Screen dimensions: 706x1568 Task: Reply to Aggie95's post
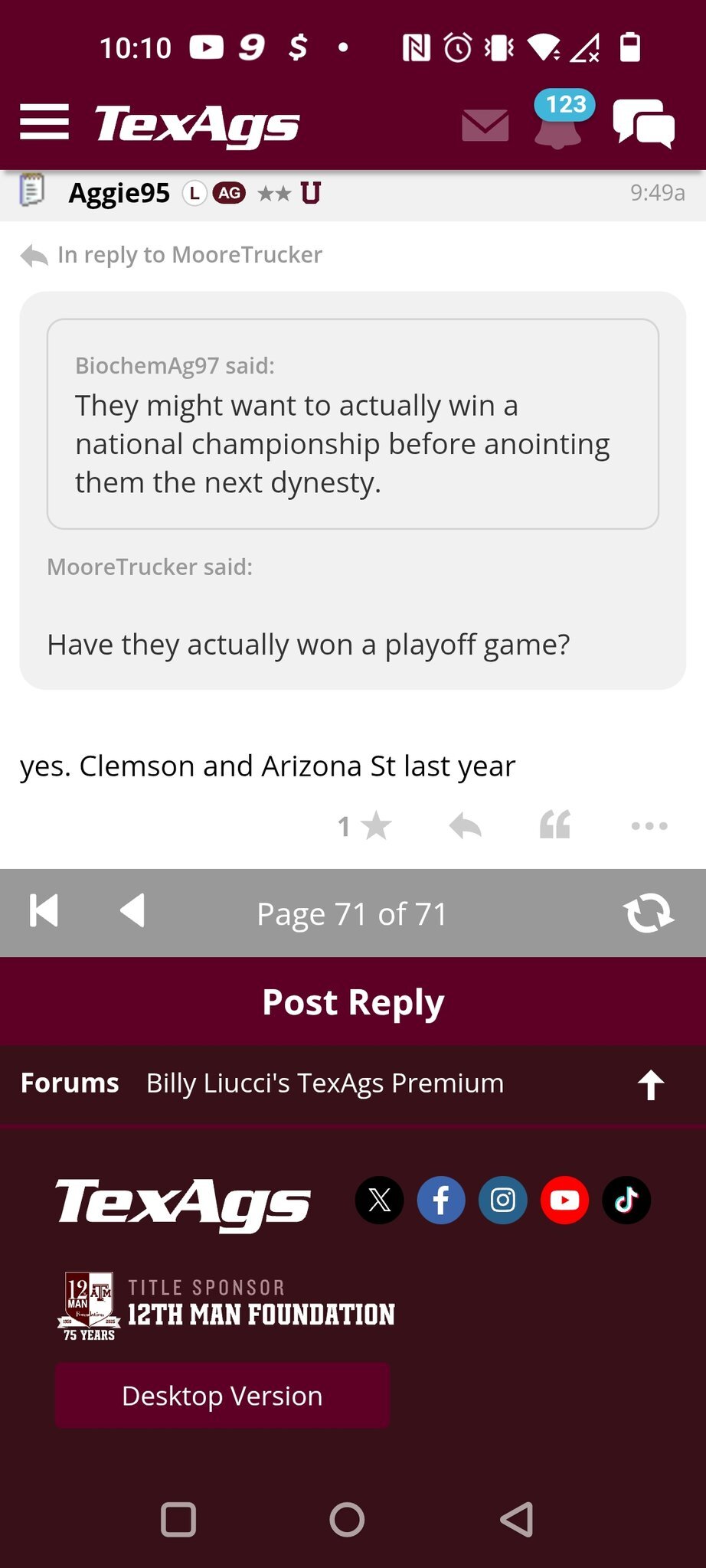pos(465,826)
